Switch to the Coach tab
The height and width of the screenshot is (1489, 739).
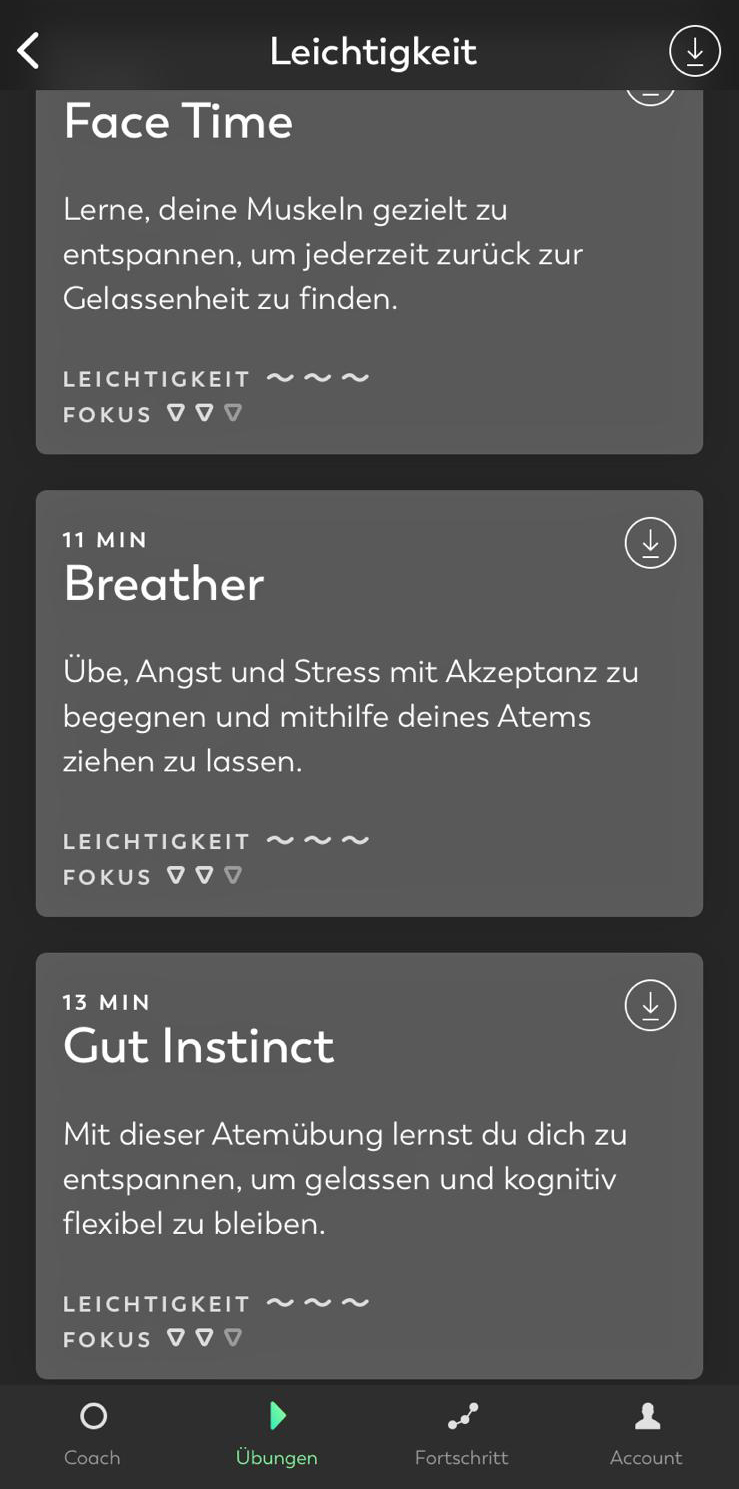click(92, 1435)
